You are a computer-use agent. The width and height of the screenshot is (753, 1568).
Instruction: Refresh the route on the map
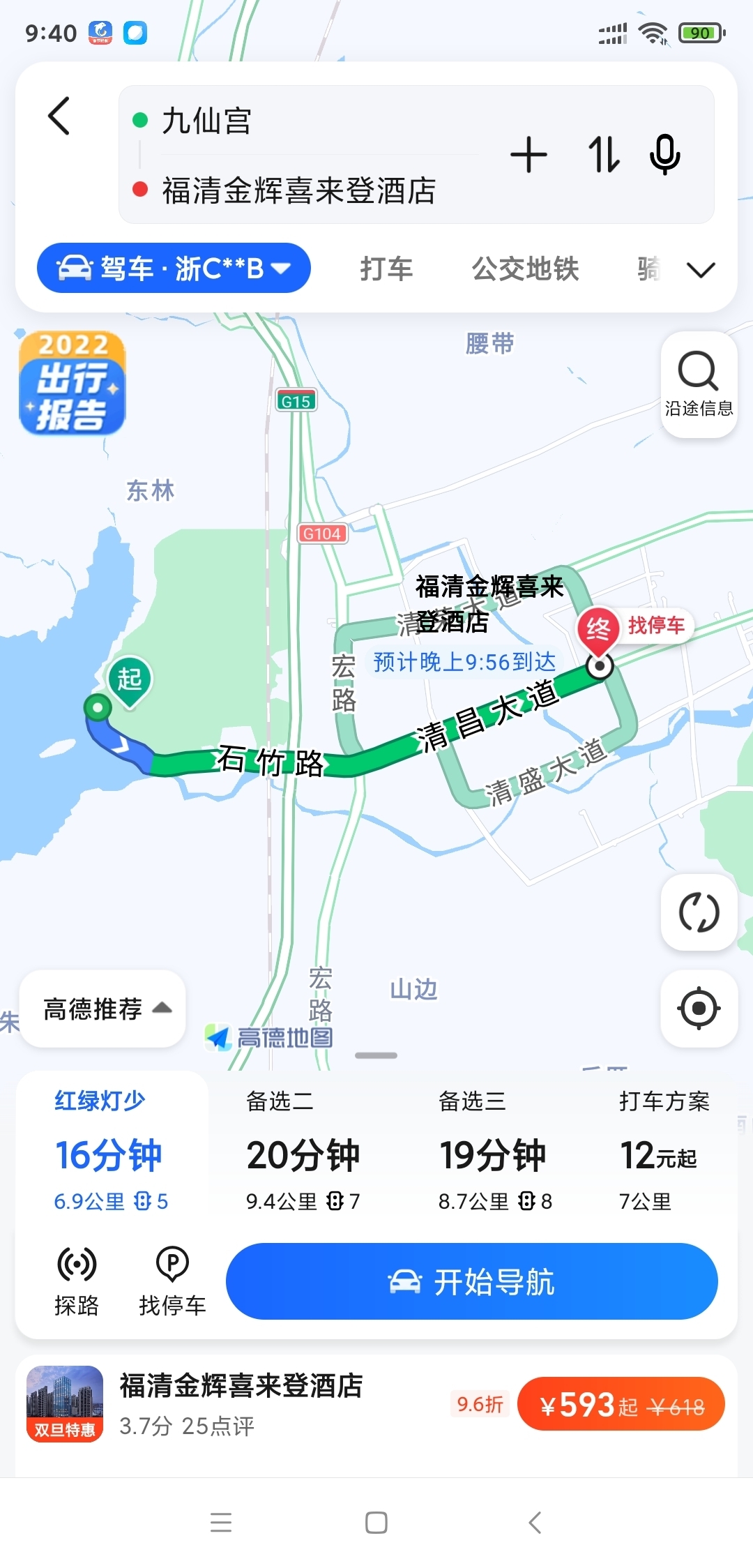[x=699, y=912]
